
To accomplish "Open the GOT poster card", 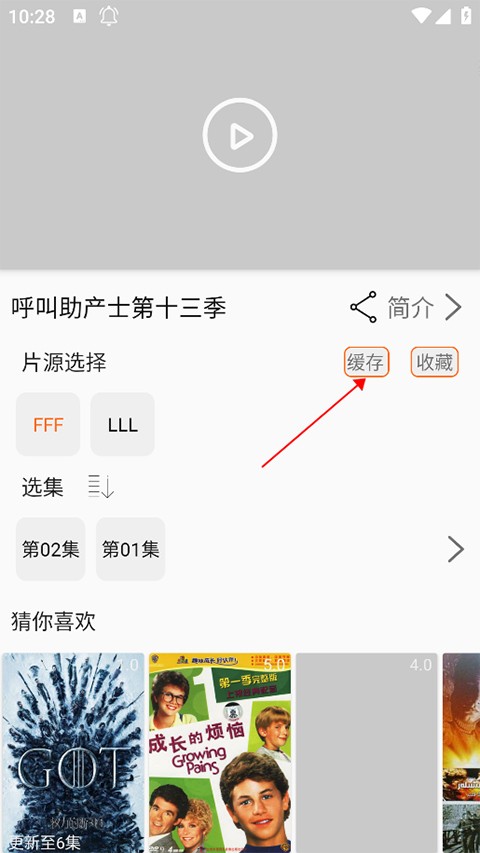I will click(x=73, y=753).
